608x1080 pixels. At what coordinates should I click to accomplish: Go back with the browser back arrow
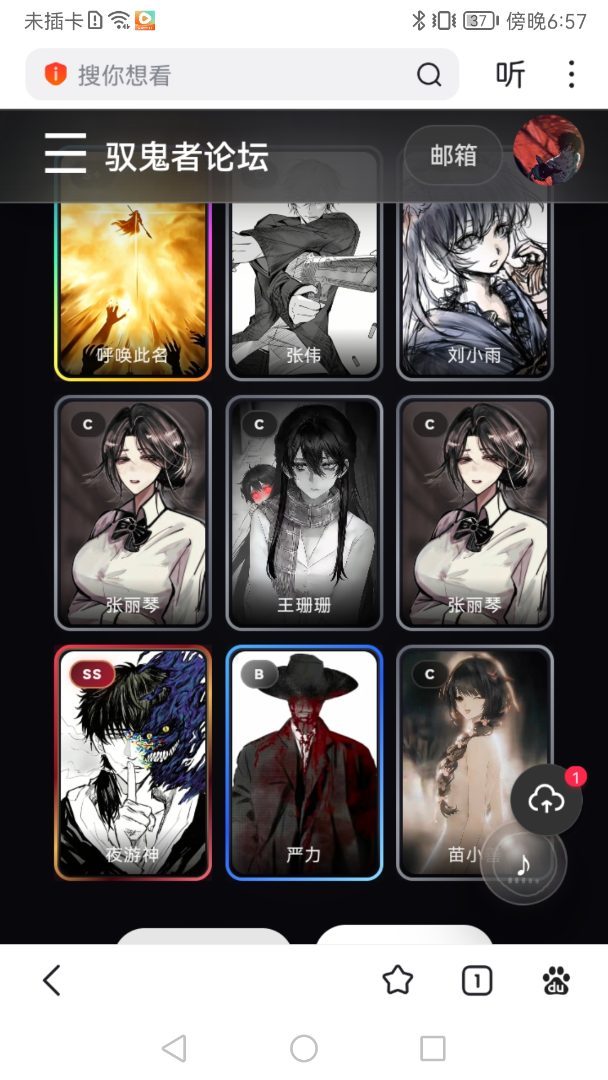pos(52,979)
